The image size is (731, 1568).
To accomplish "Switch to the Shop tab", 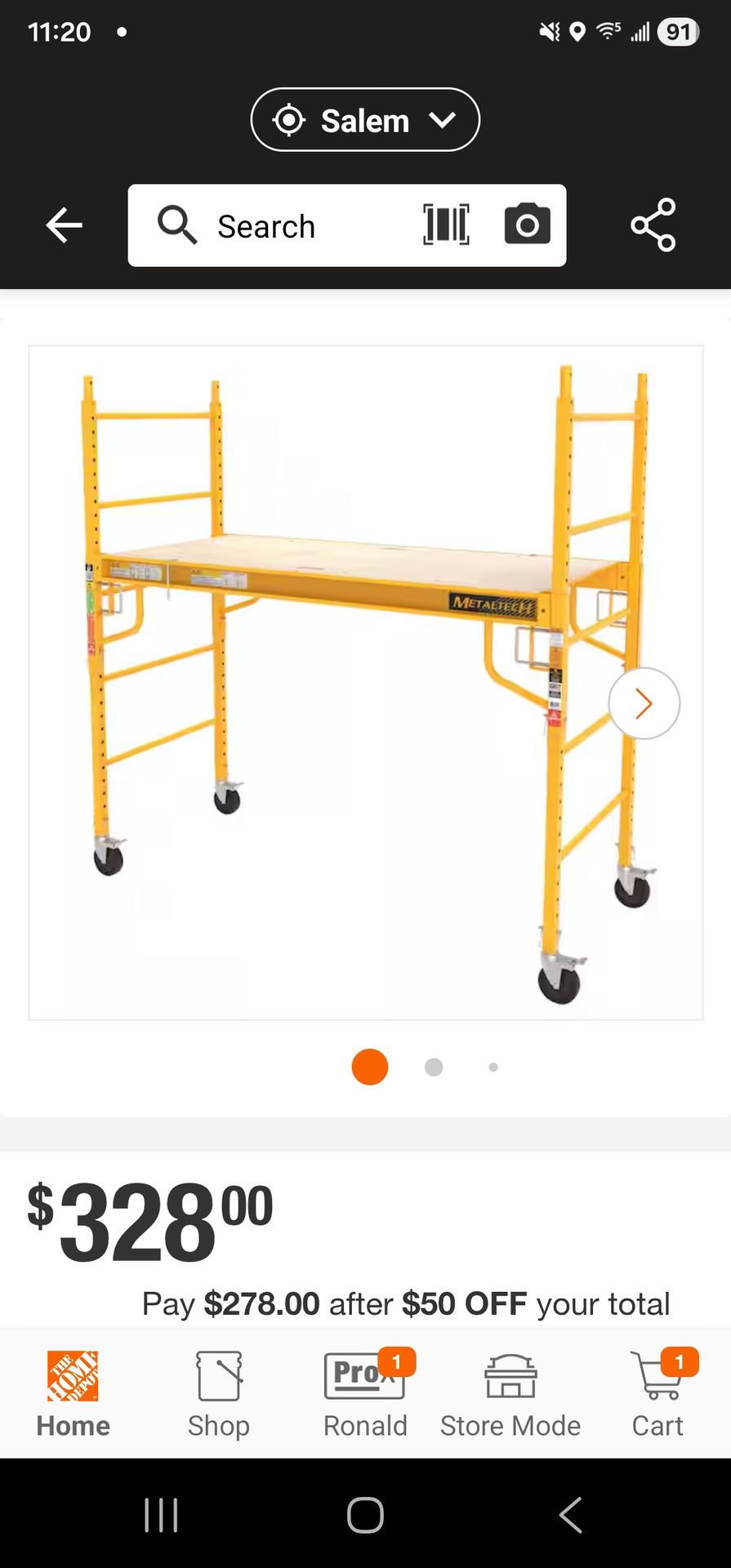I will (219, 1393).
